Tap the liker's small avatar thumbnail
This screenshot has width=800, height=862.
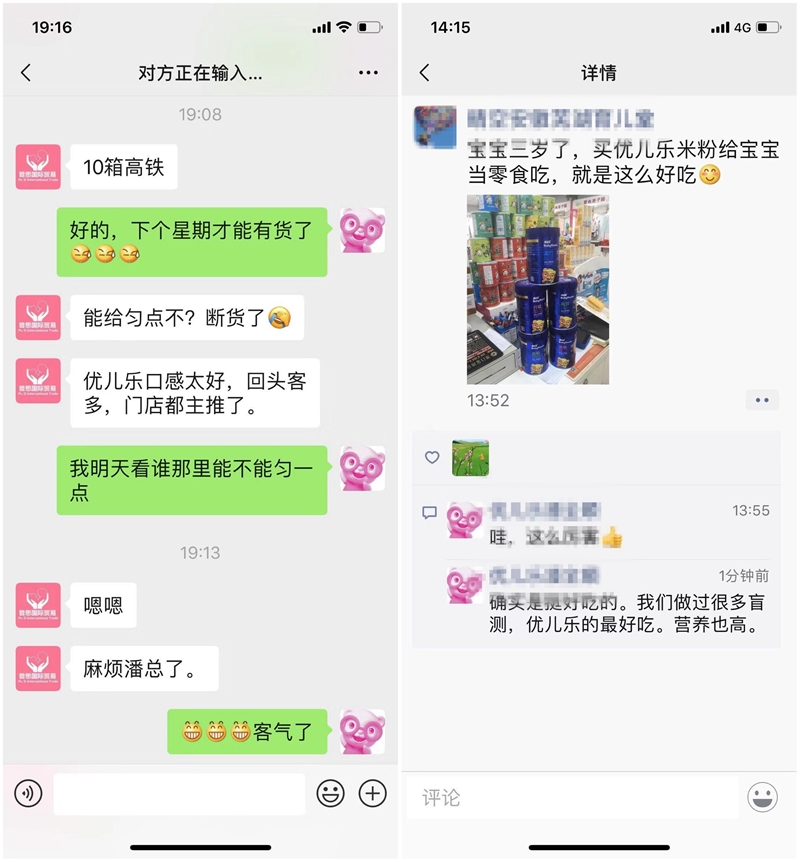tap(470, 457)
